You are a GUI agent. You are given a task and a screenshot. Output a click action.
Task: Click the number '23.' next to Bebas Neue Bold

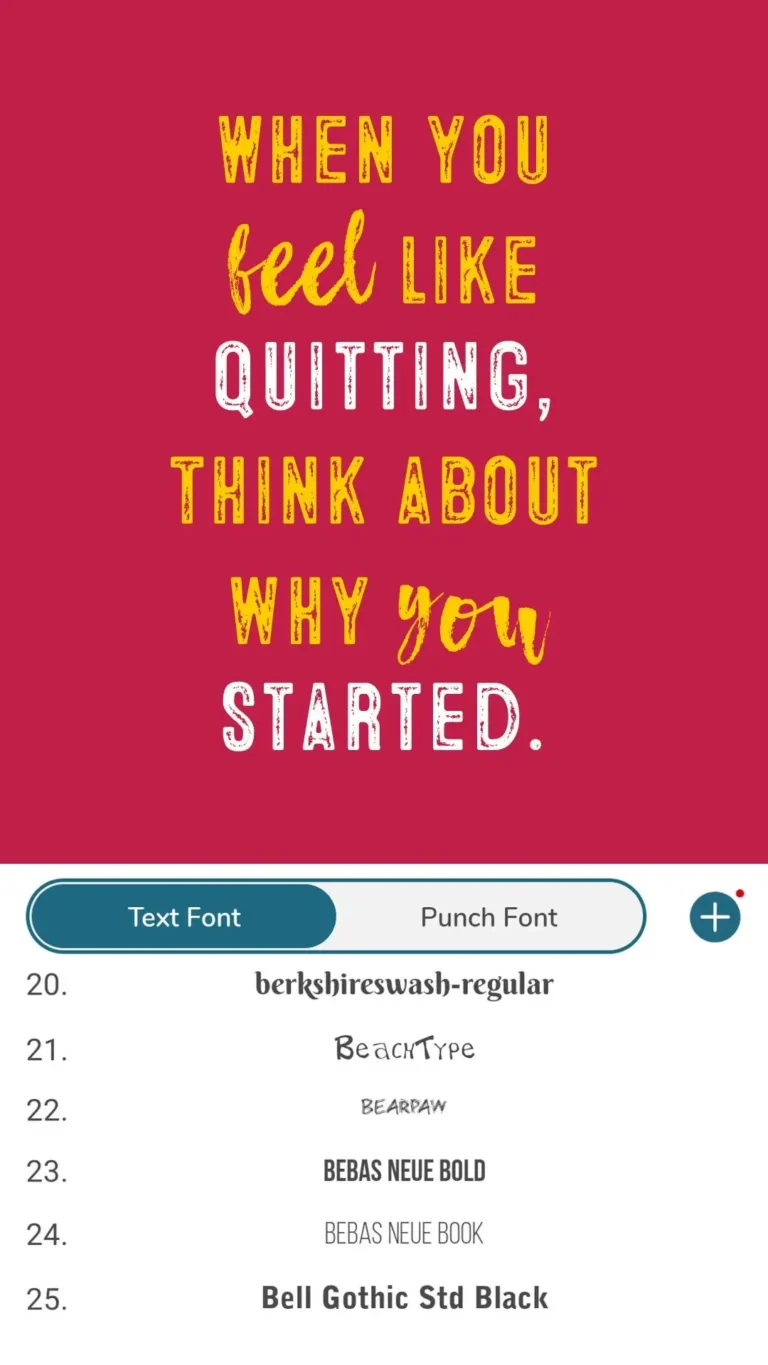(x=48, y=1170)
